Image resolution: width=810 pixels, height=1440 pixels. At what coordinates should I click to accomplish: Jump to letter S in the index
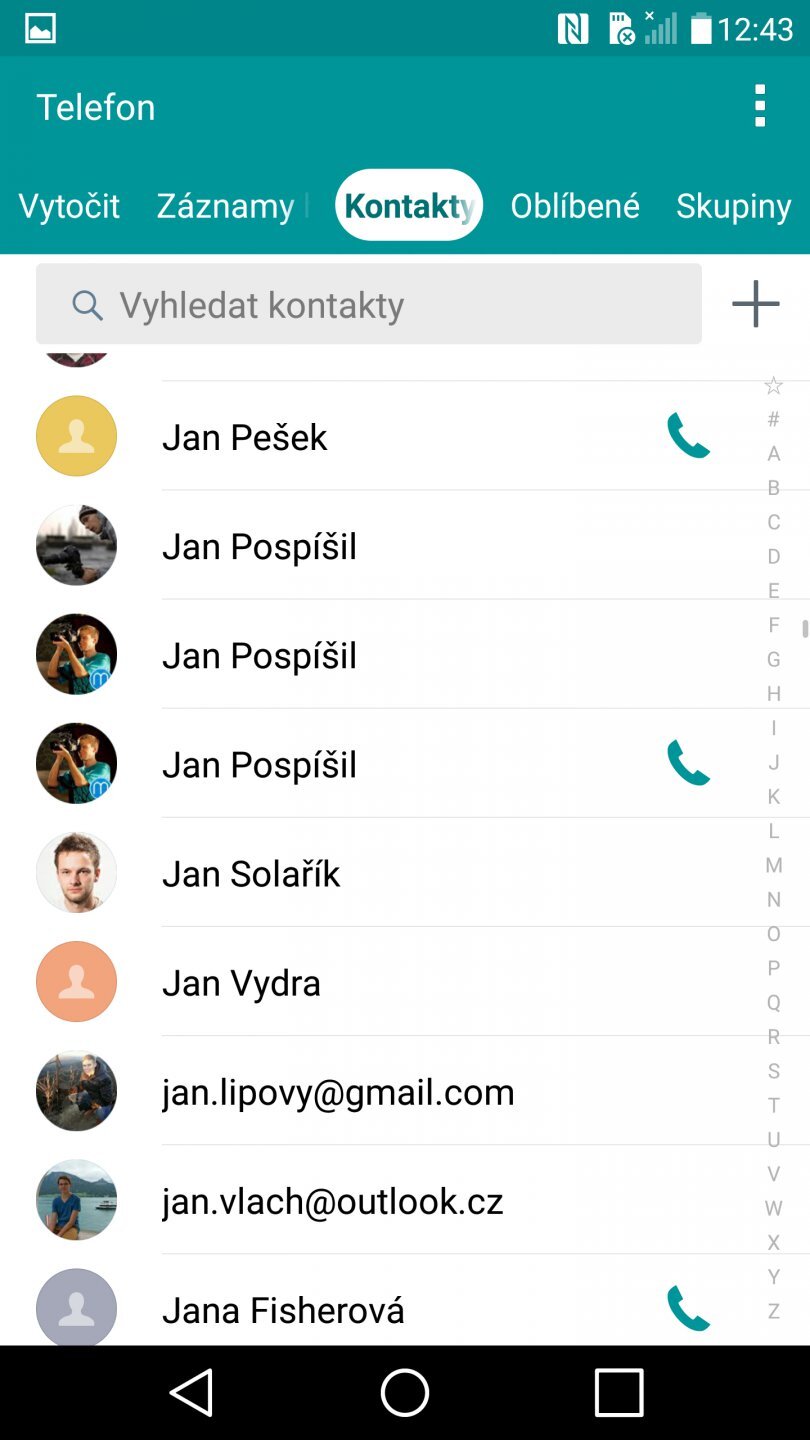[x=773, y=1071]
